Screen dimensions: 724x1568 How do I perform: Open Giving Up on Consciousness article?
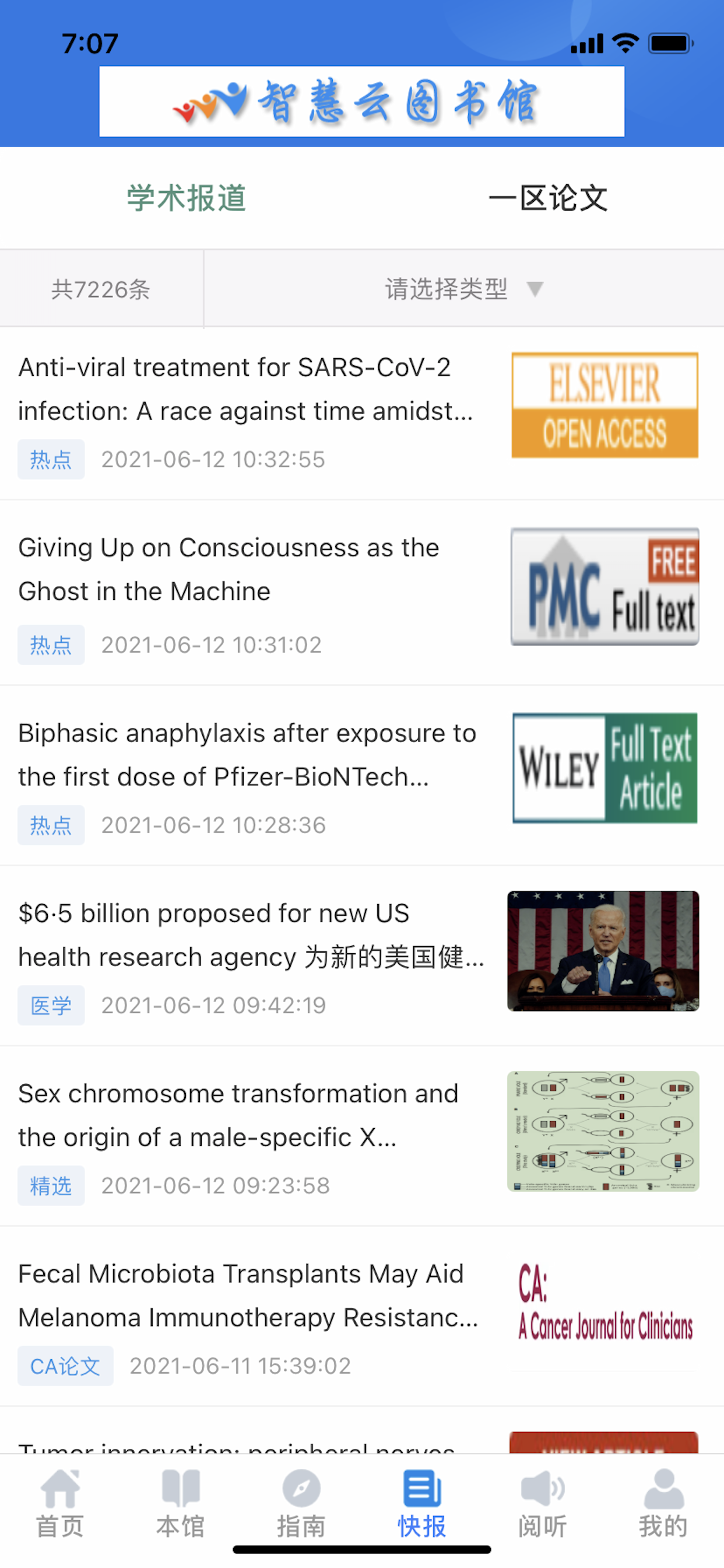coord(362,593)
